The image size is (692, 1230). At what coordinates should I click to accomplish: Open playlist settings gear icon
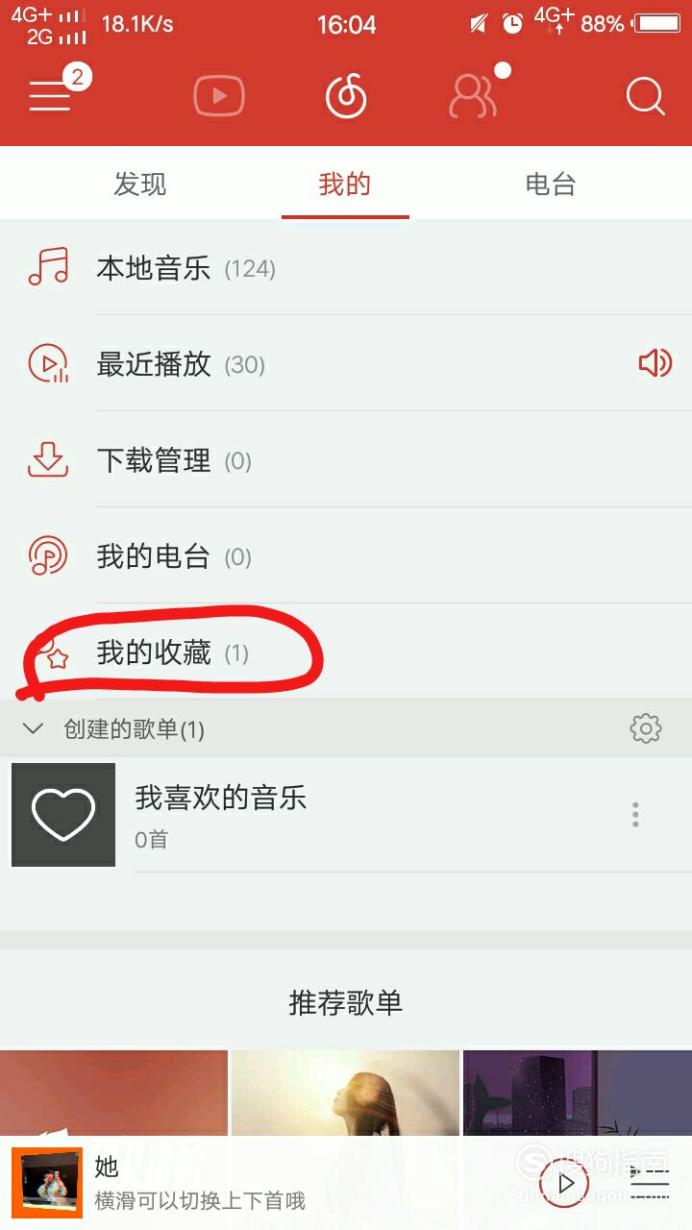click(x=646, y=729)
